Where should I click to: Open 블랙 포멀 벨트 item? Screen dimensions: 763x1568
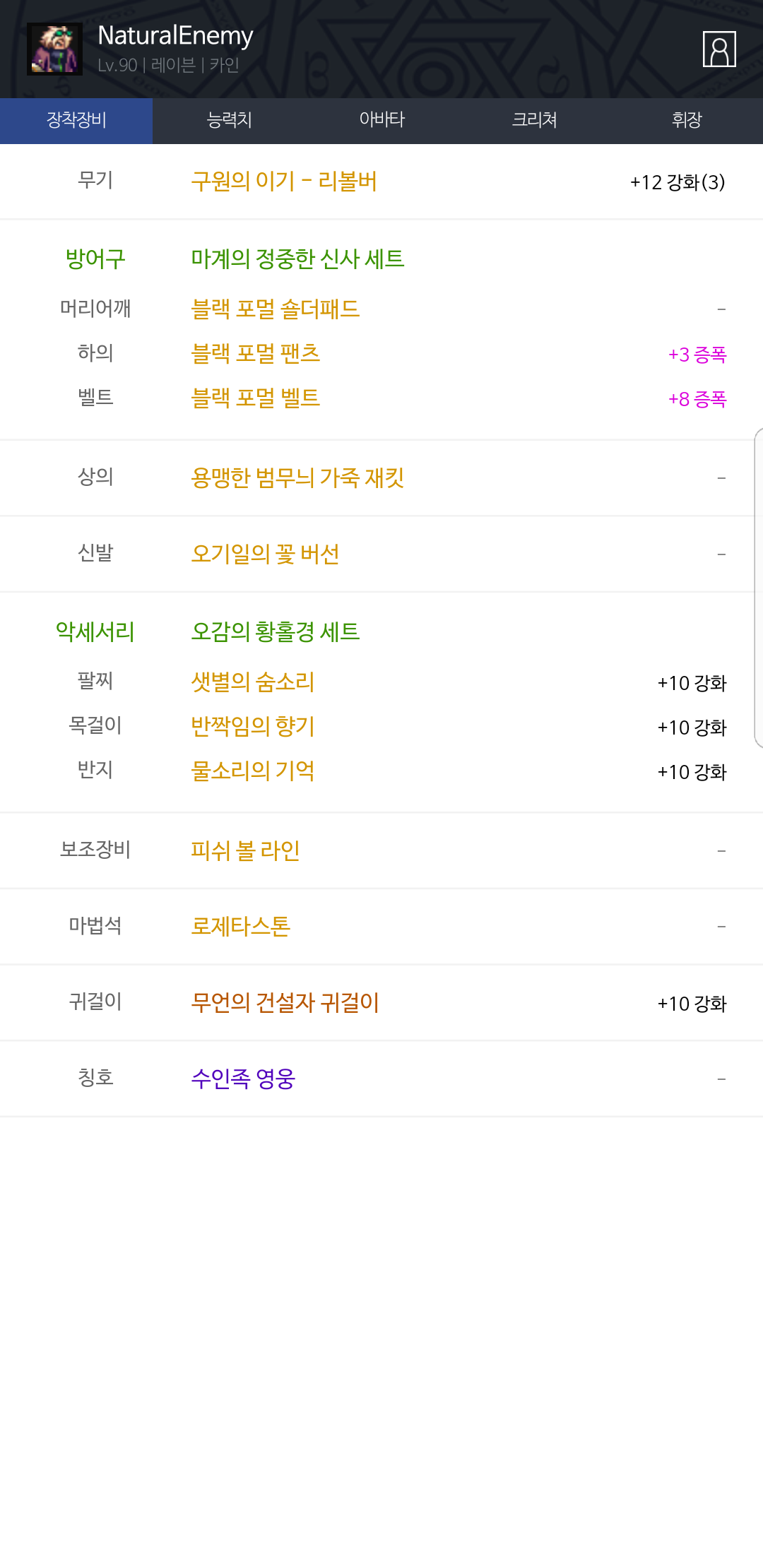point(256,398)
